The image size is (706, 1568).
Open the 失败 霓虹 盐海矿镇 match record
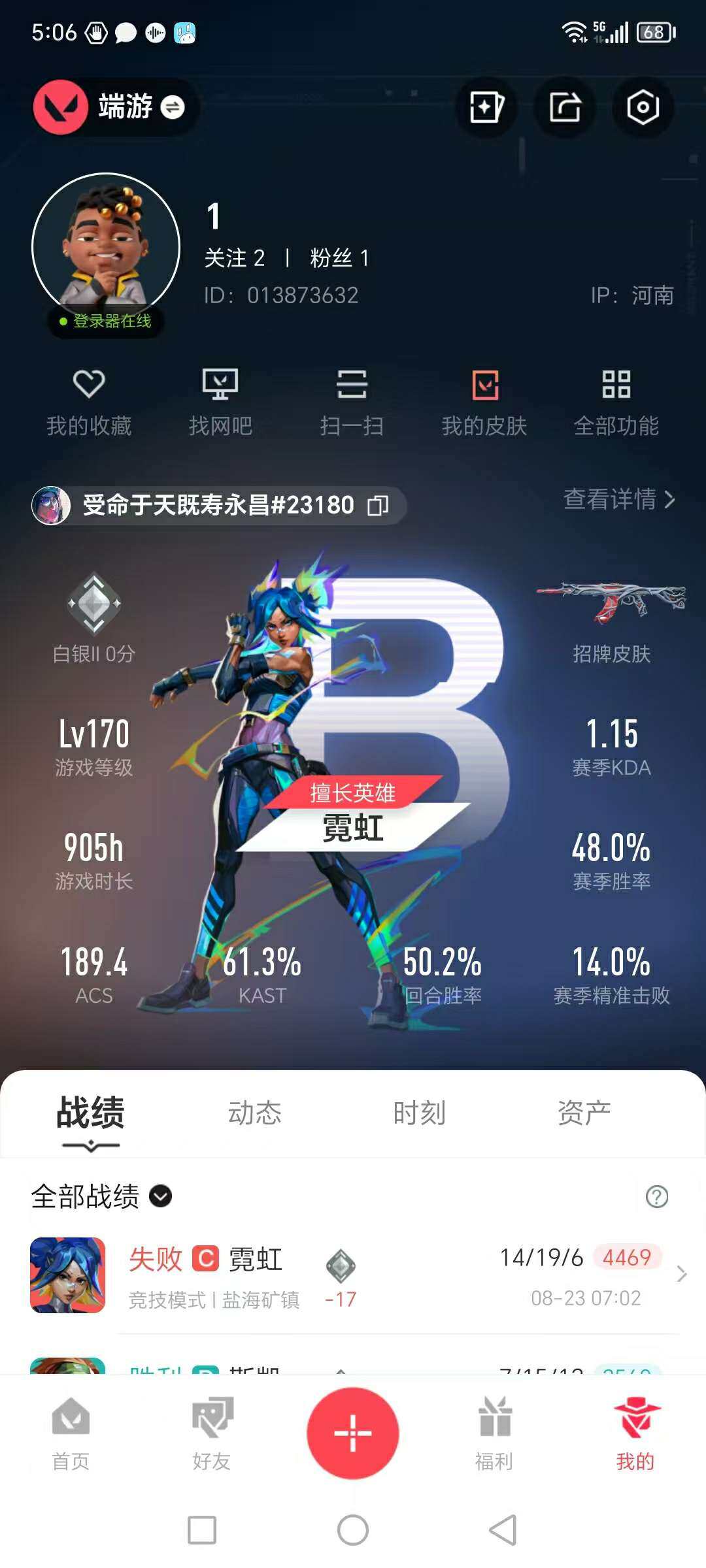pyautogui.click(x=353, y=1275)
